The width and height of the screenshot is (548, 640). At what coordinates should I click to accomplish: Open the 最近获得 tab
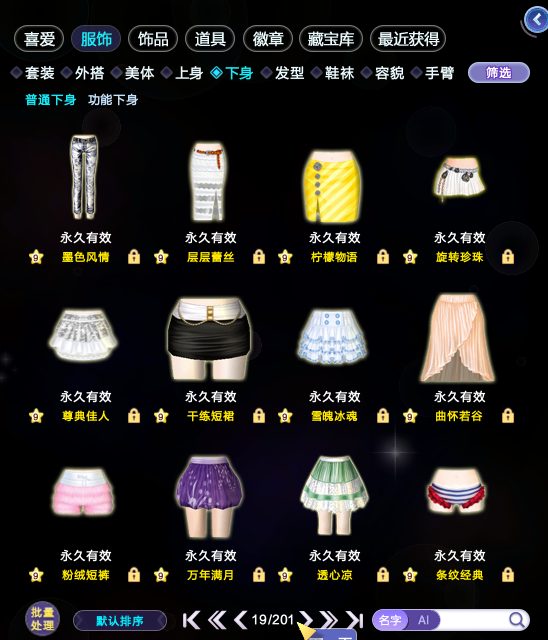(x=408, y=39)
